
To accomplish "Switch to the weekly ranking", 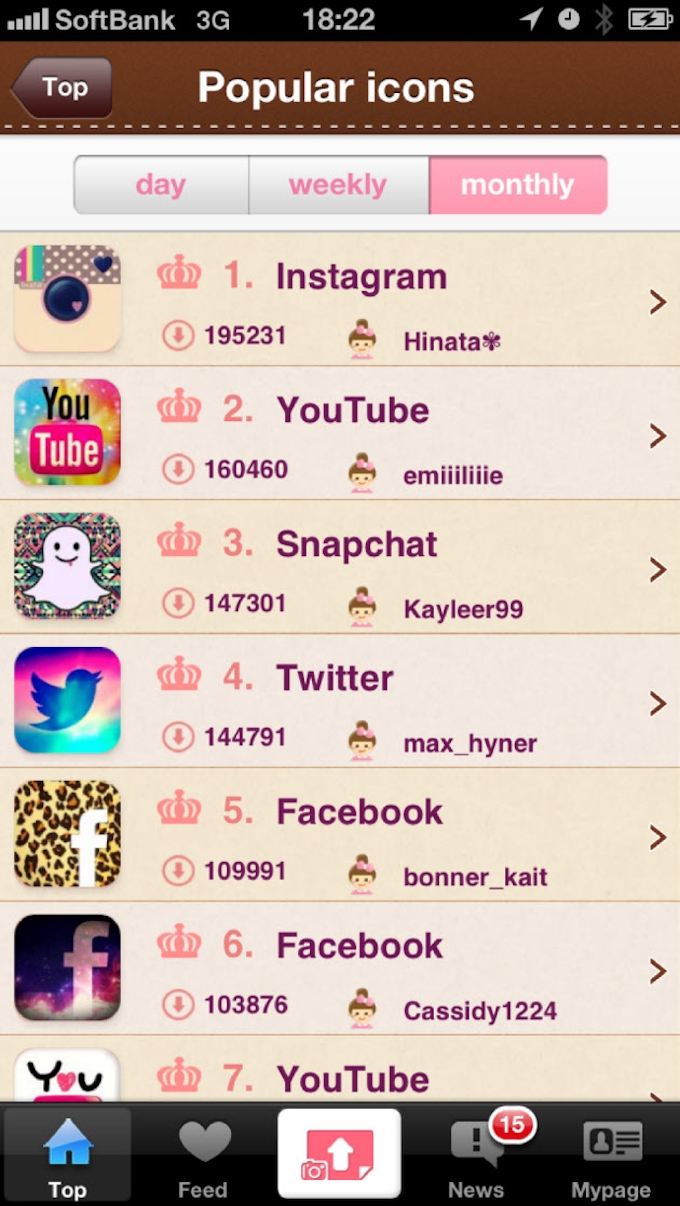I will 338,185.
